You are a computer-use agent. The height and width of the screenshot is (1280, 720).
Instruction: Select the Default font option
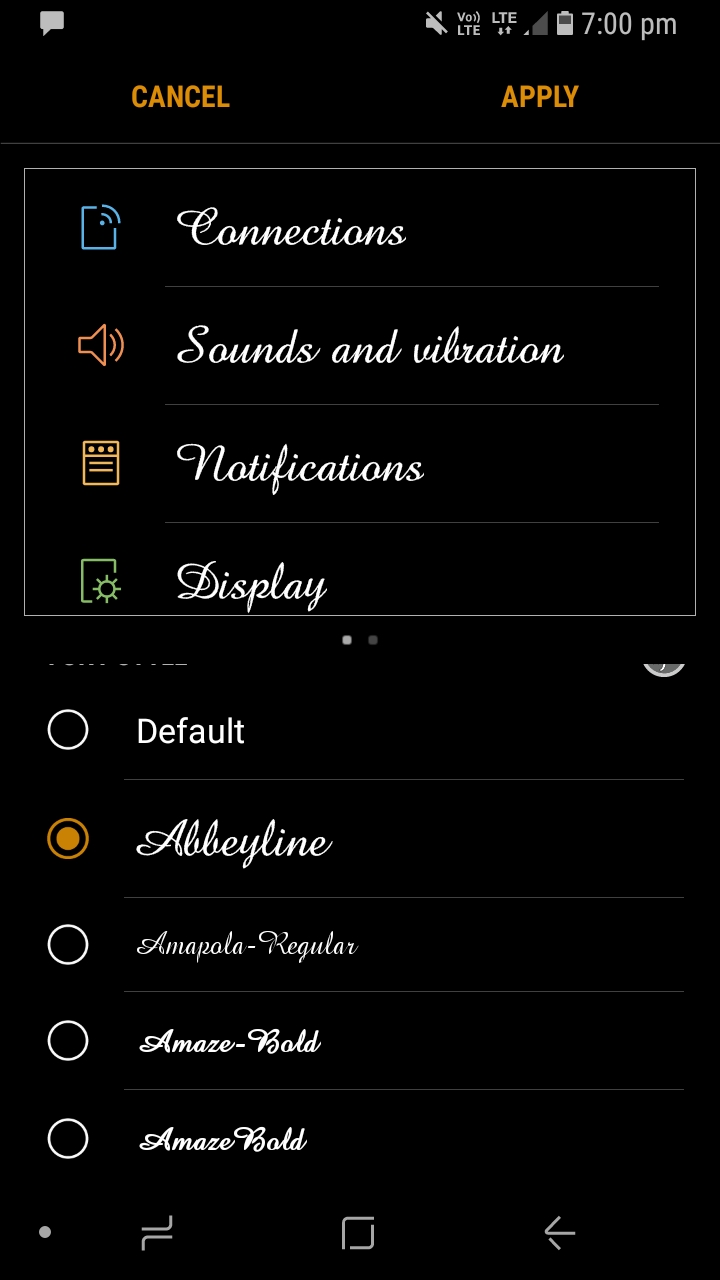tap(360, 731)
